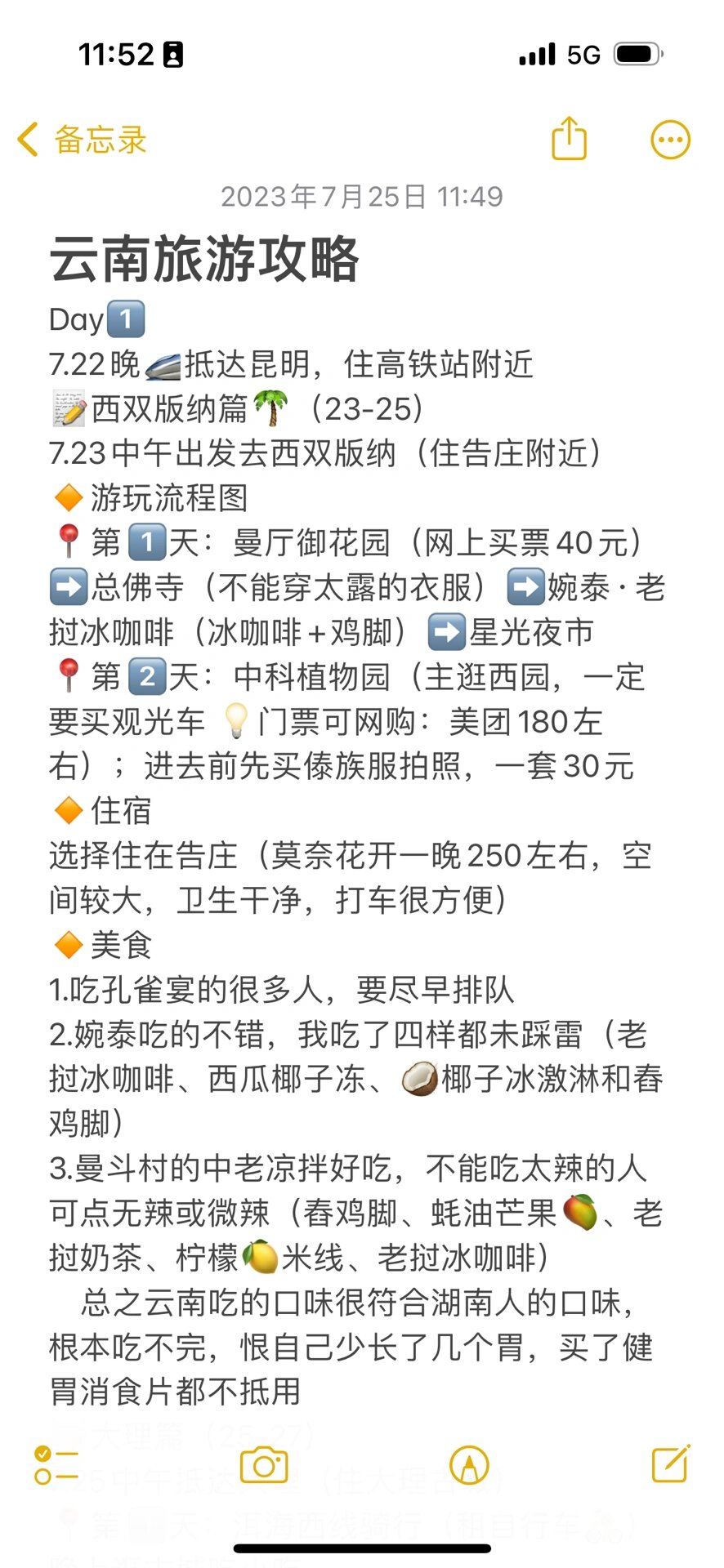Add a checklist to the note

[56, 1465]
